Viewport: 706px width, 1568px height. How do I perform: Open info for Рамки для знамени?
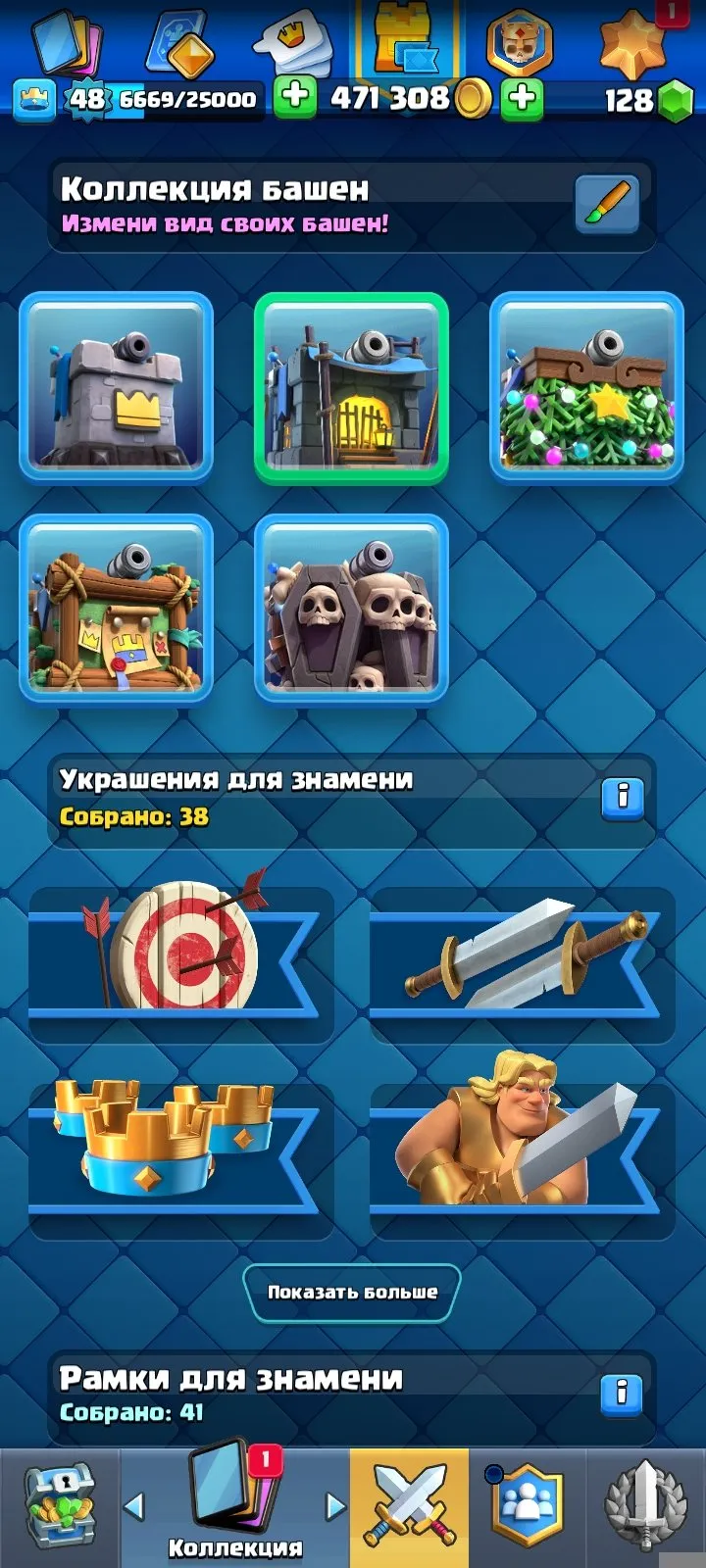coord(622,1394)
